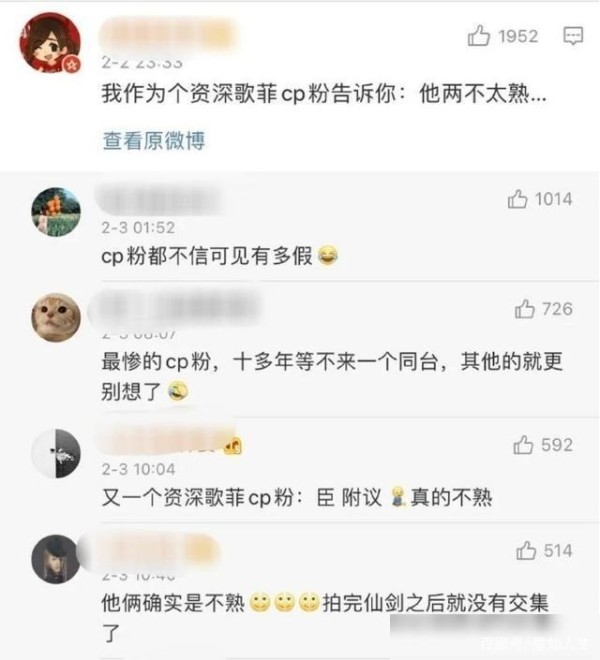600x660 pixels.
Task: Like the reply with 592 likes
Action: (524, 445)
